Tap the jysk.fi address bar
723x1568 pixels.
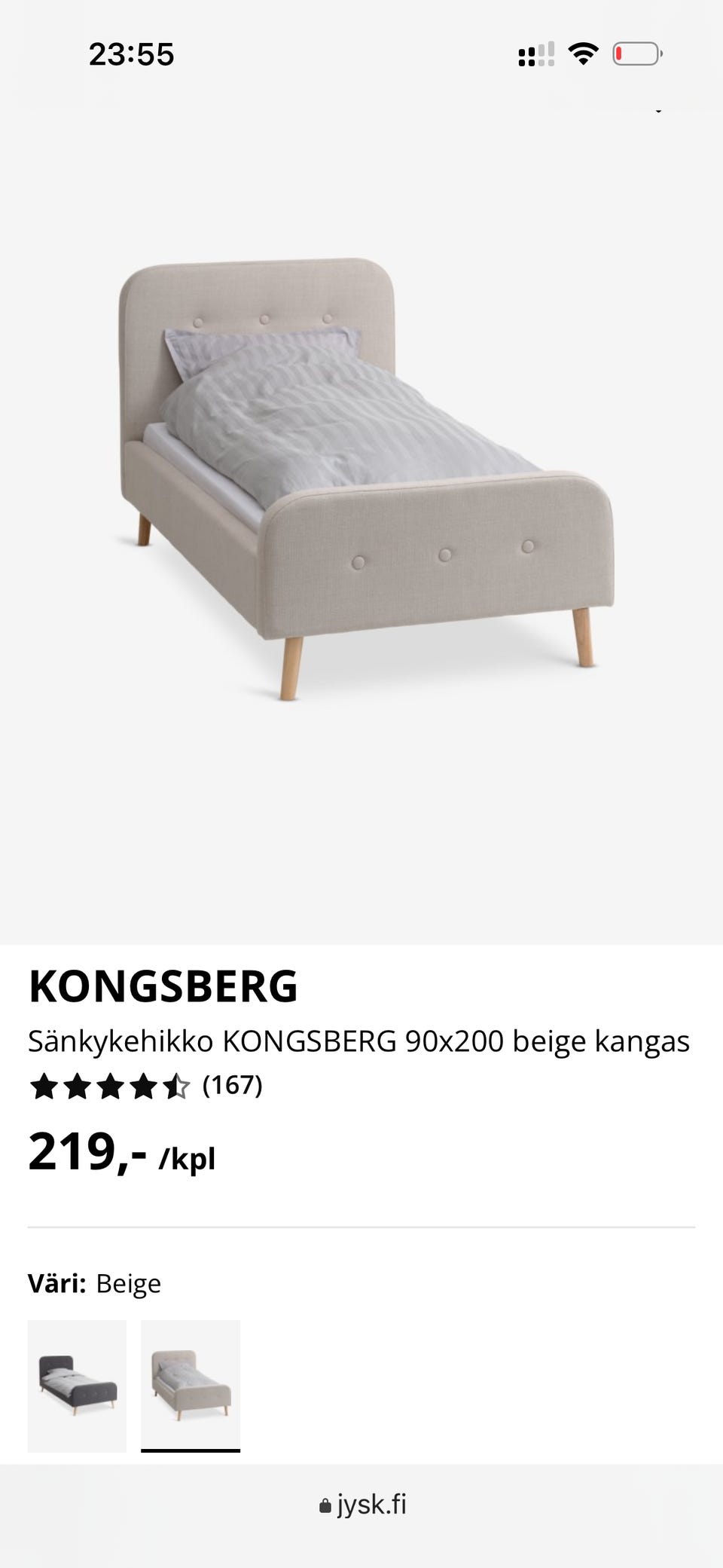363,1505
